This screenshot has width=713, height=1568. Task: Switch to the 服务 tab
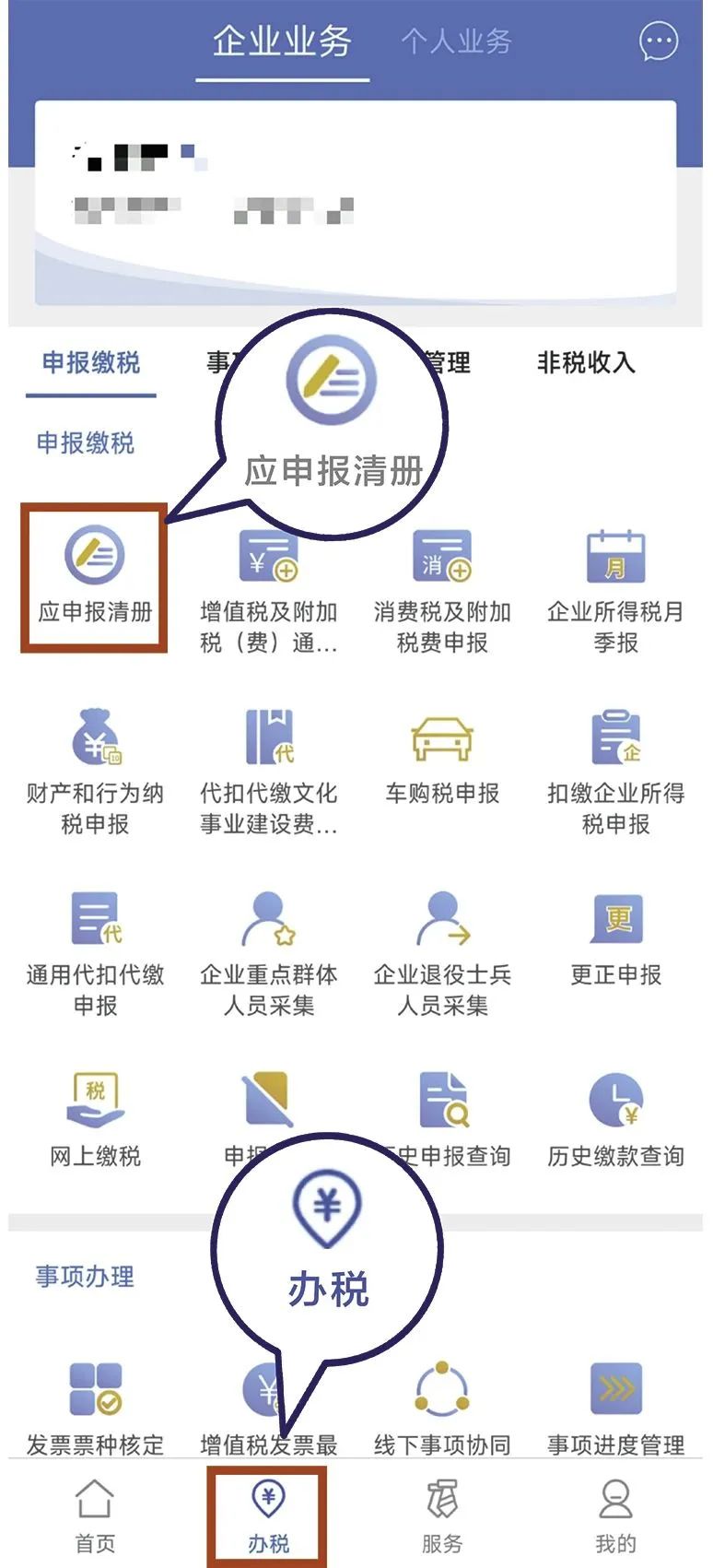pyautogui.click(x=442, y=1516)
